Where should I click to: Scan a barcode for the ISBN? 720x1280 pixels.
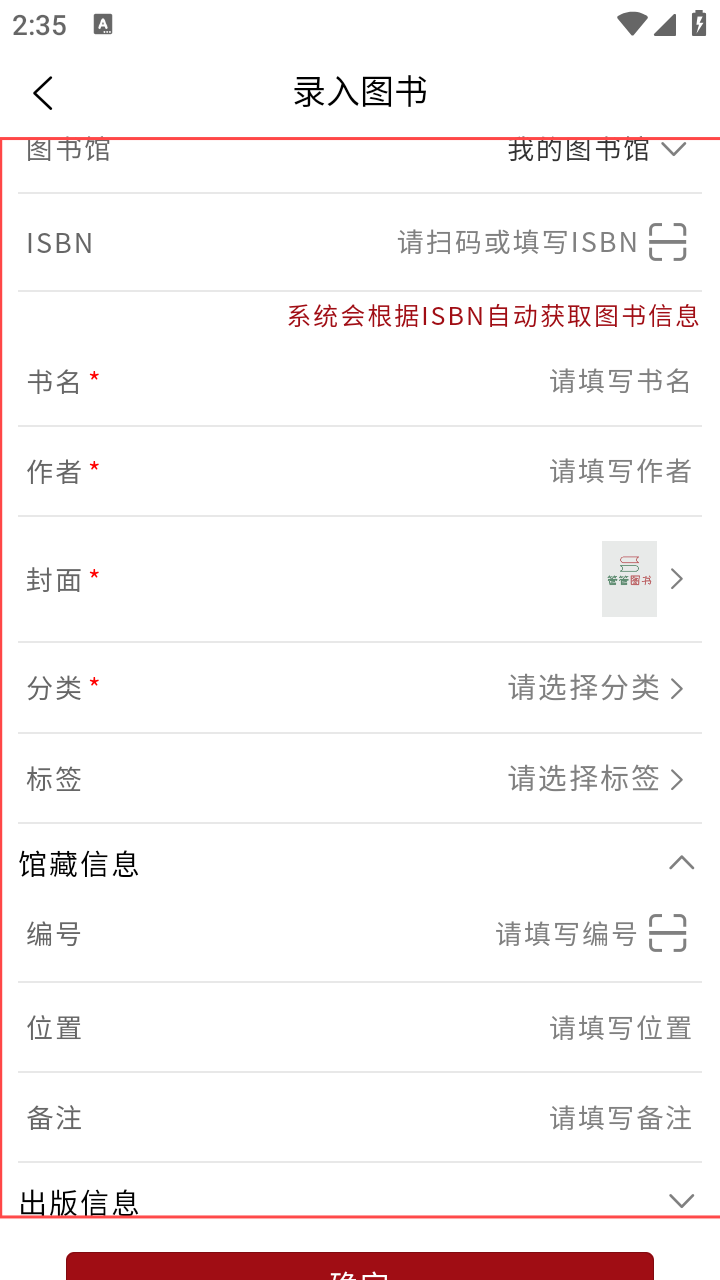[668, 243]
